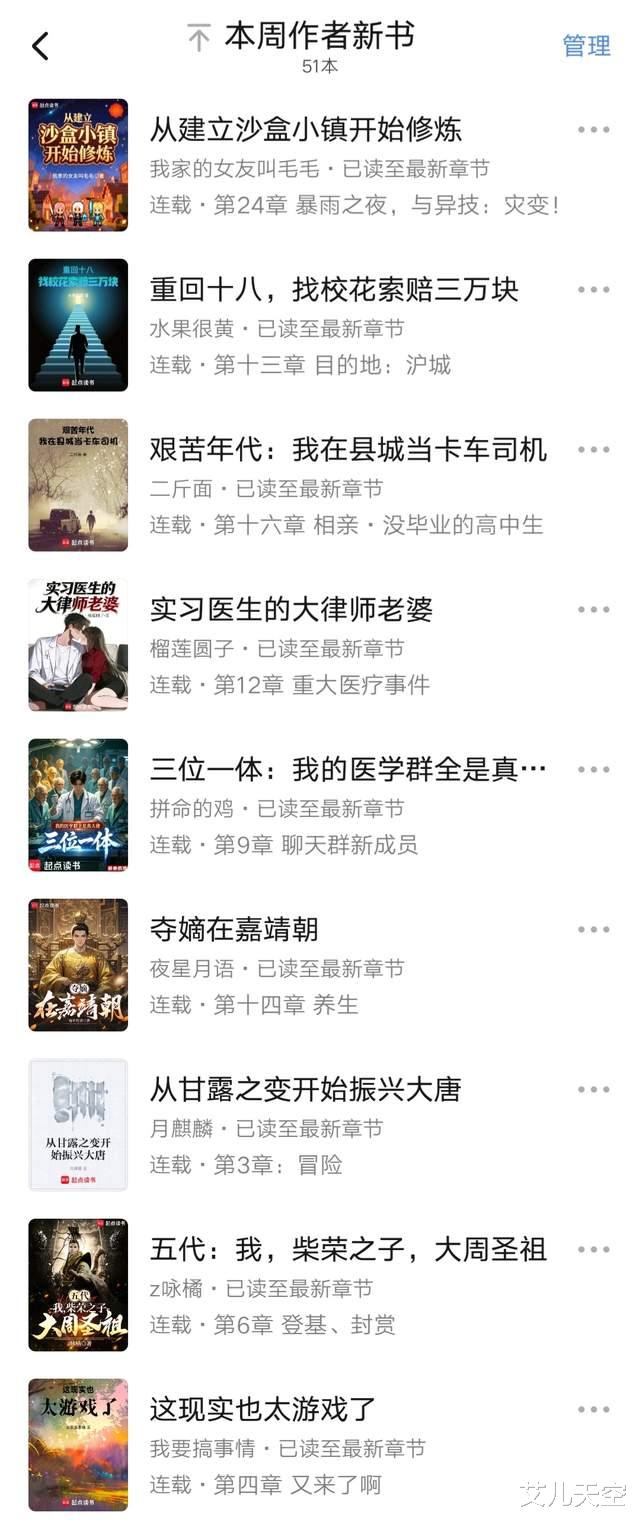Read 实习医生的大律师老婆
This screenshot has height=1525, width=640.
(291, 610)
